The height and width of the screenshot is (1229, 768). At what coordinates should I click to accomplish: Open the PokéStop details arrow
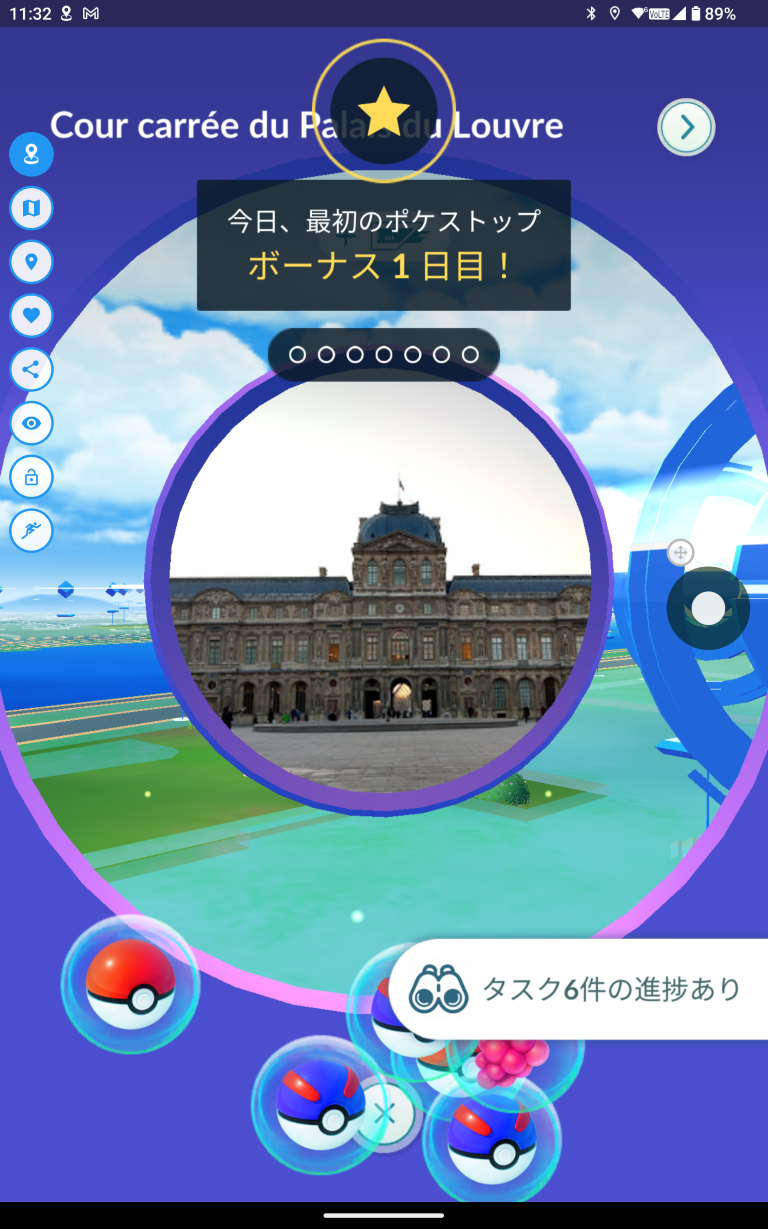686,127
